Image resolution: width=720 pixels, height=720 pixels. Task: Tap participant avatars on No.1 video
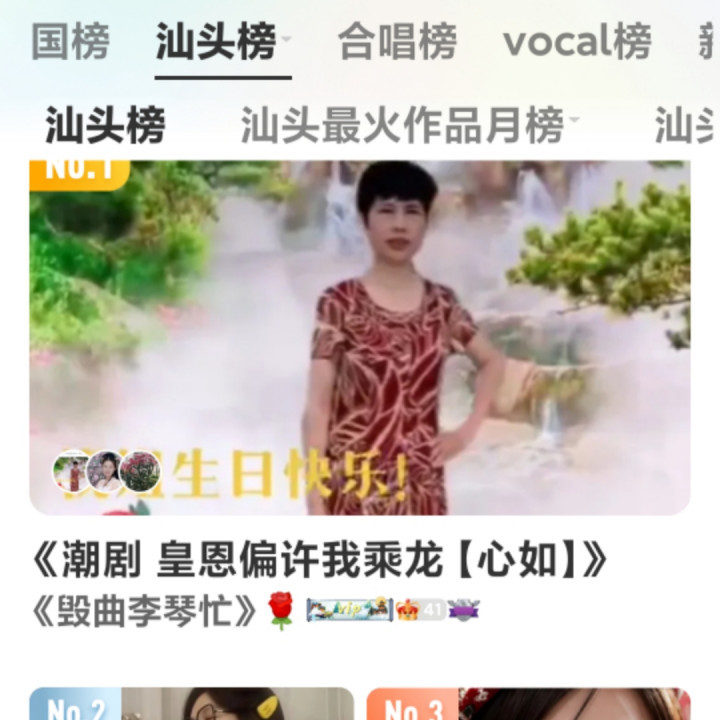coord(106,471)
